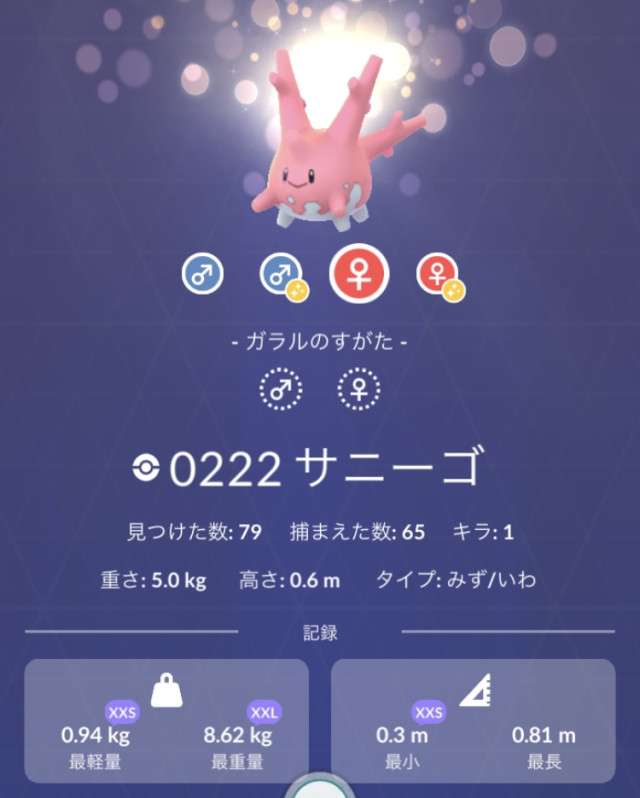Select the undiscovered Galarian male form
Viewport: 640px width, 798px height.
click(x=279, y=389)
